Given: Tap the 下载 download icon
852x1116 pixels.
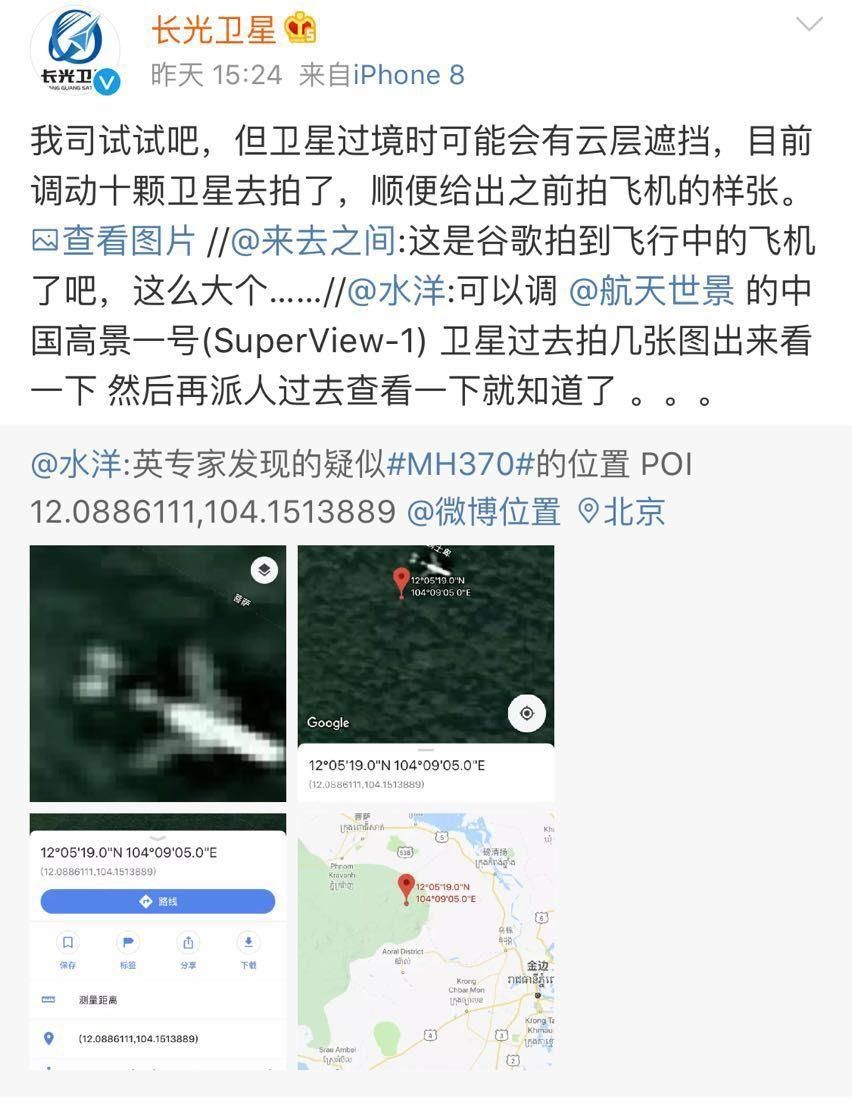Looking at the screenshot, I should pyautogui.click(x=248, y=942).
